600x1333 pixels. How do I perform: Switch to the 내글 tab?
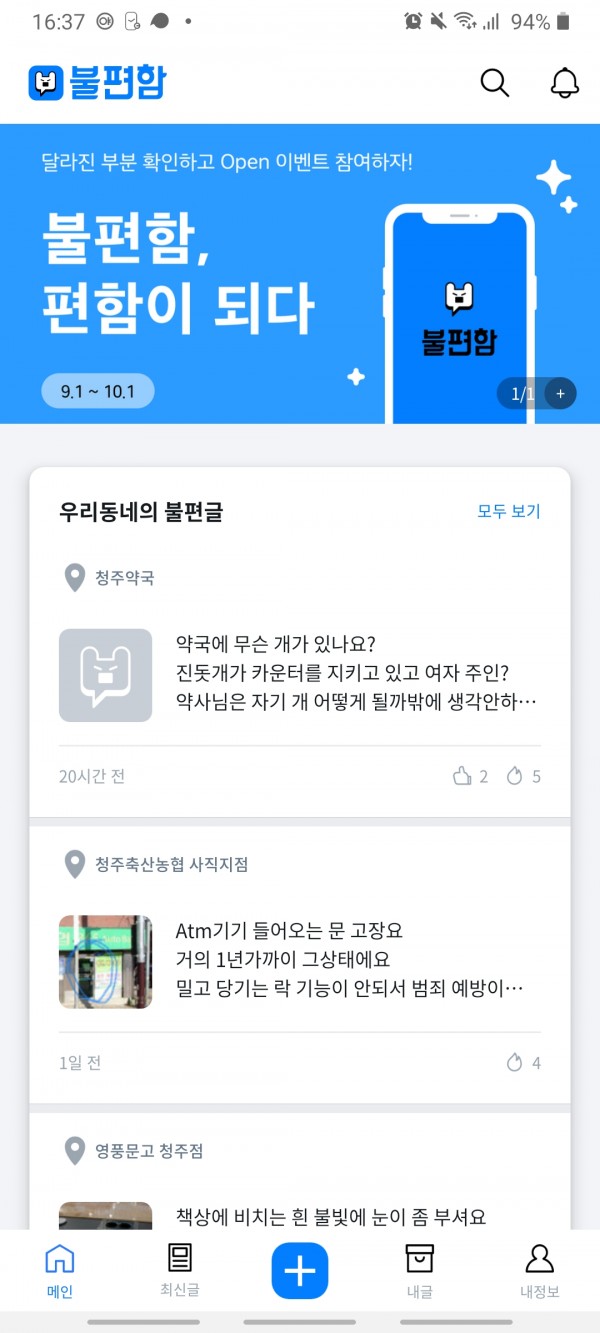click(419, 1270)
